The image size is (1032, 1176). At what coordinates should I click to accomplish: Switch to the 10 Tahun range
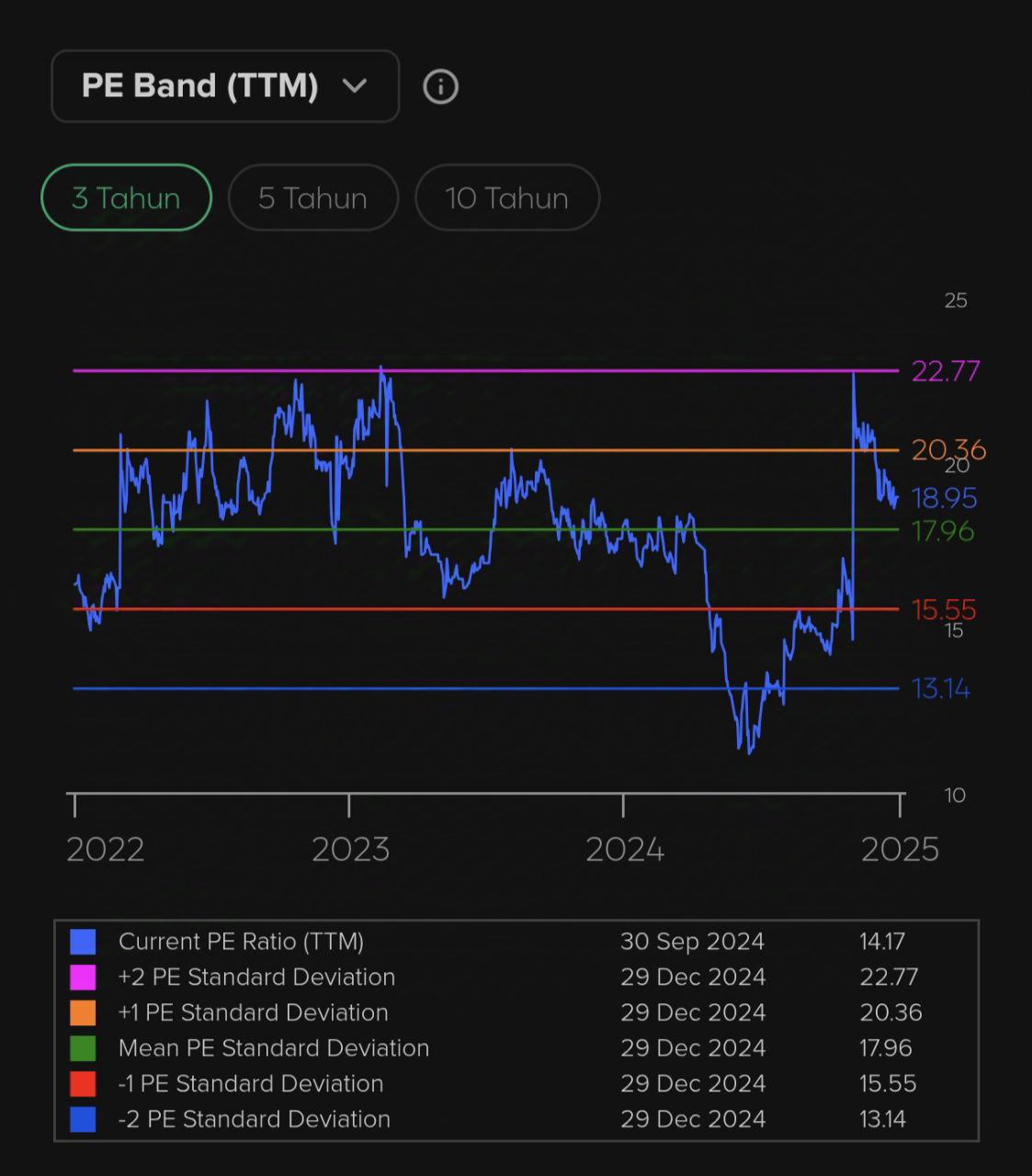click(506, 197)
